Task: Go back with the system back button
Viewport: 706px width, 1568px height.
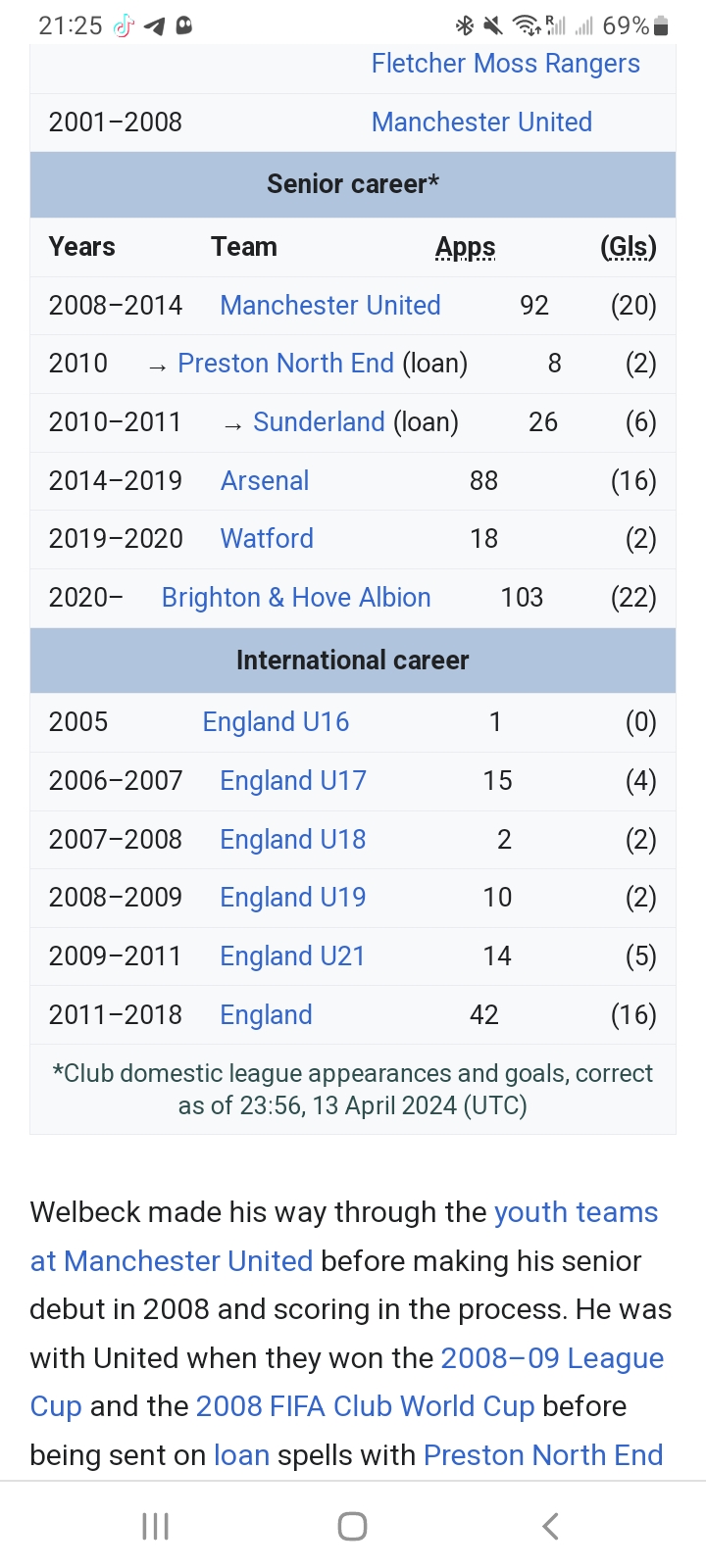Action: pyautogui.click(x=550, y=1526)
